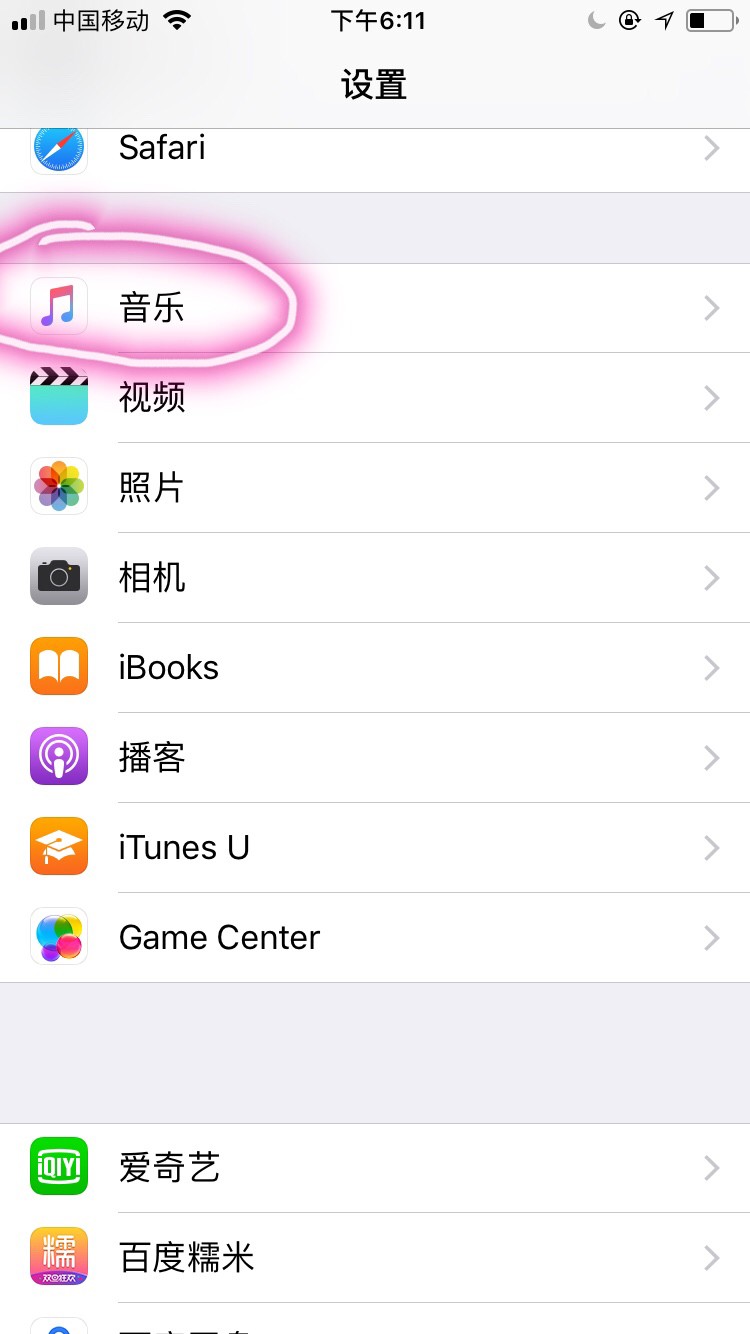Tap the 百度糯米 row
750x1334 pixels.
375,1257
